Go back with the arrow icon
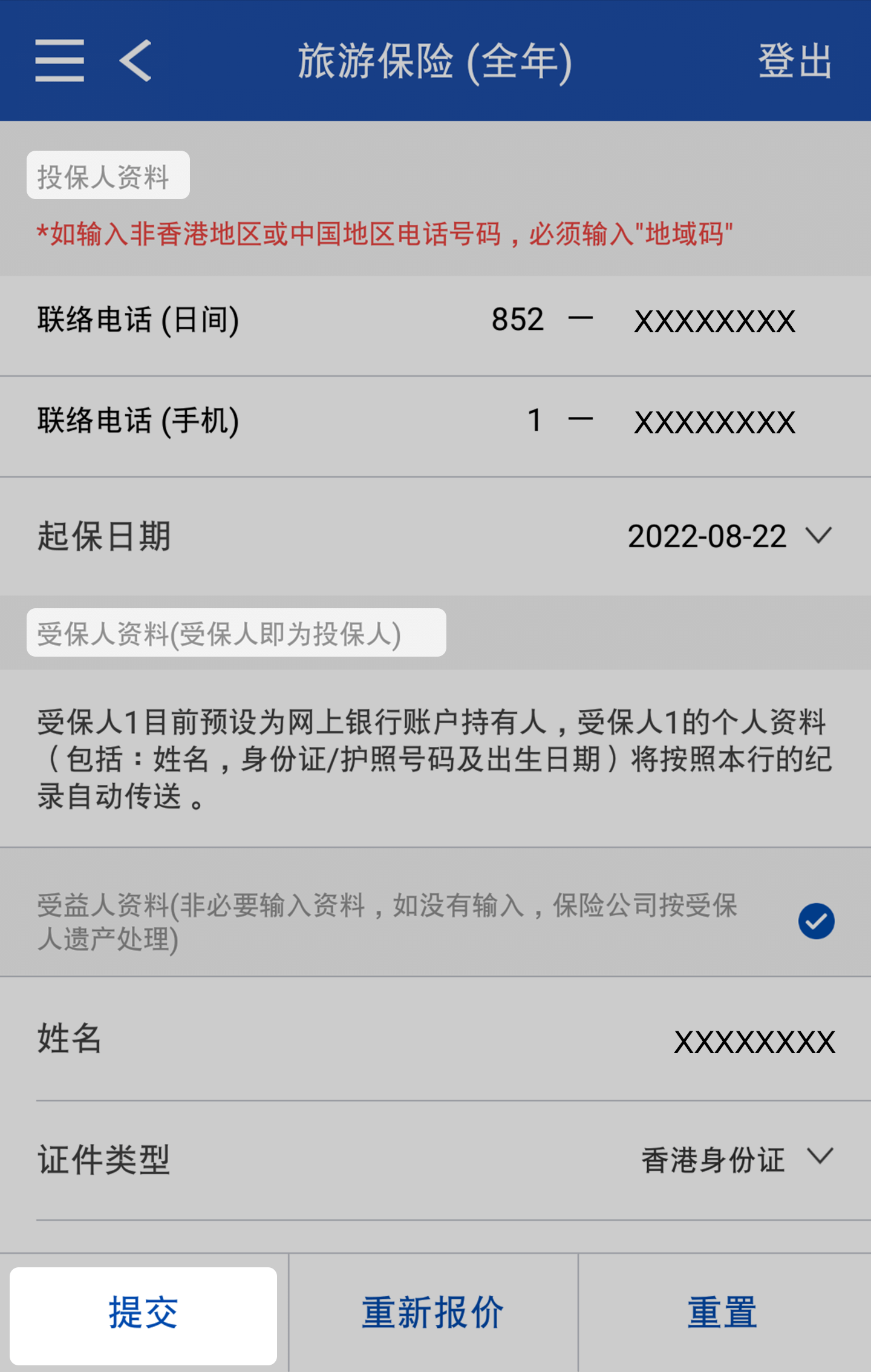 (x=135, y=61)
